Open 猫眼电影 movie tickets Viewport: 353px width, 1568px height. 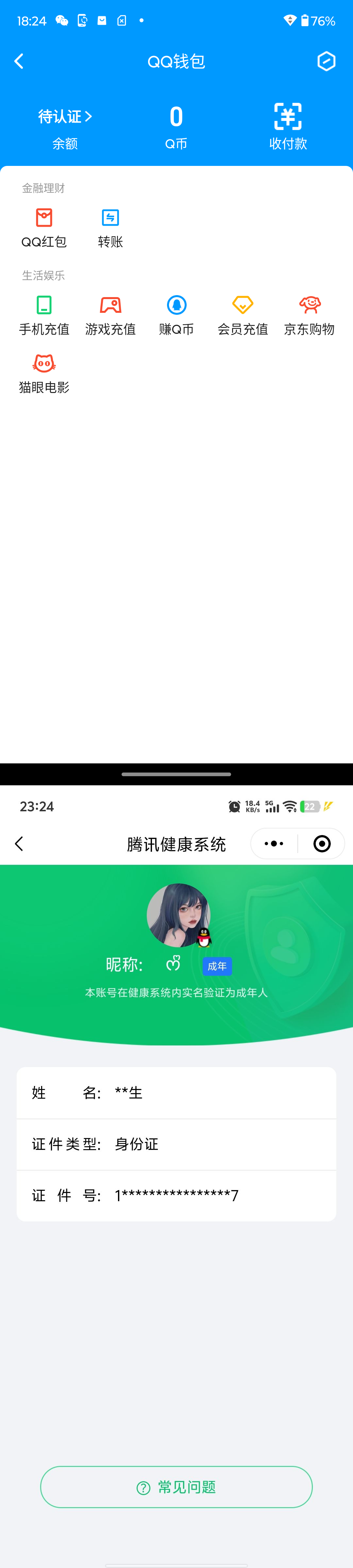click(44, 374)
